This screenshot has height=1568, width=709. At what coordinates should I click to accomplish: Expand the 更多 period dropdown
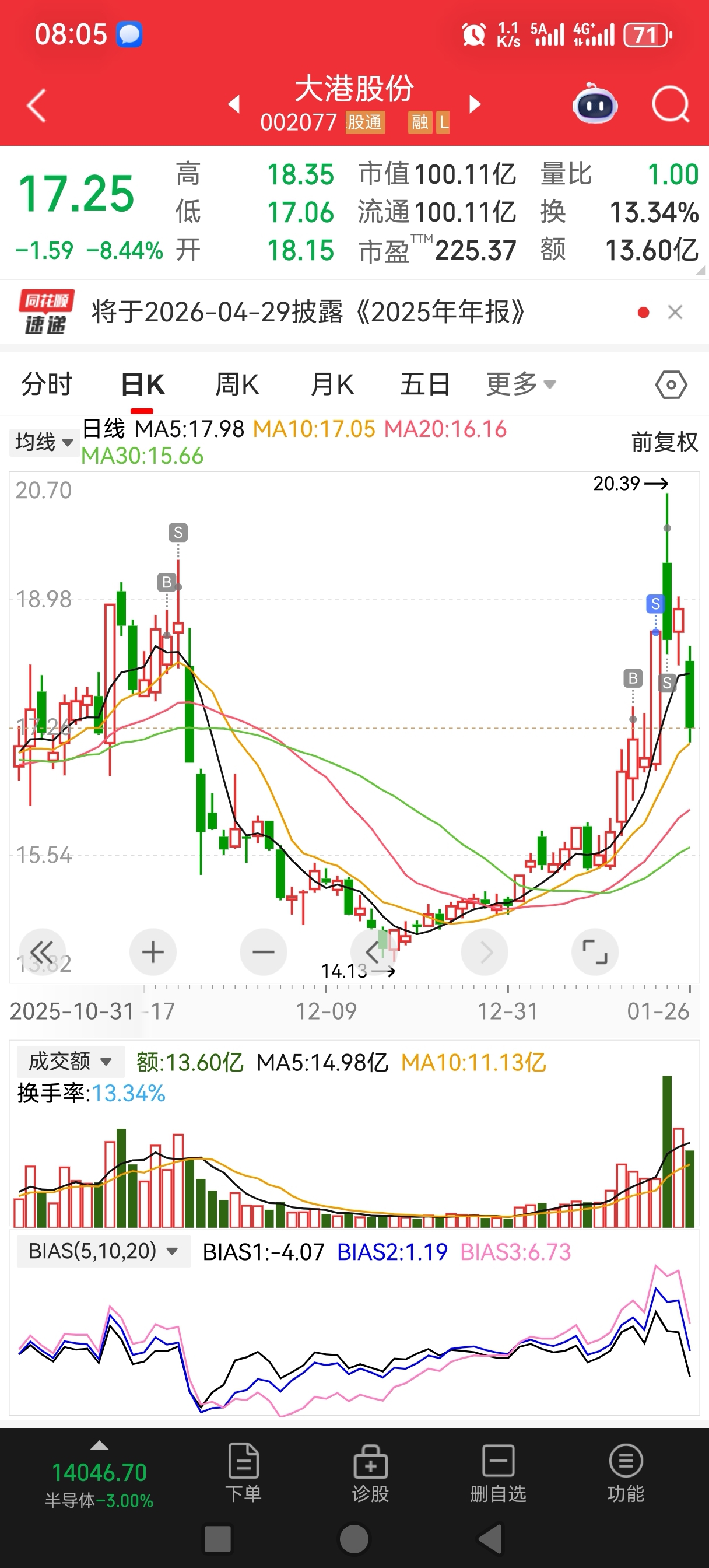tap(520, 384)
